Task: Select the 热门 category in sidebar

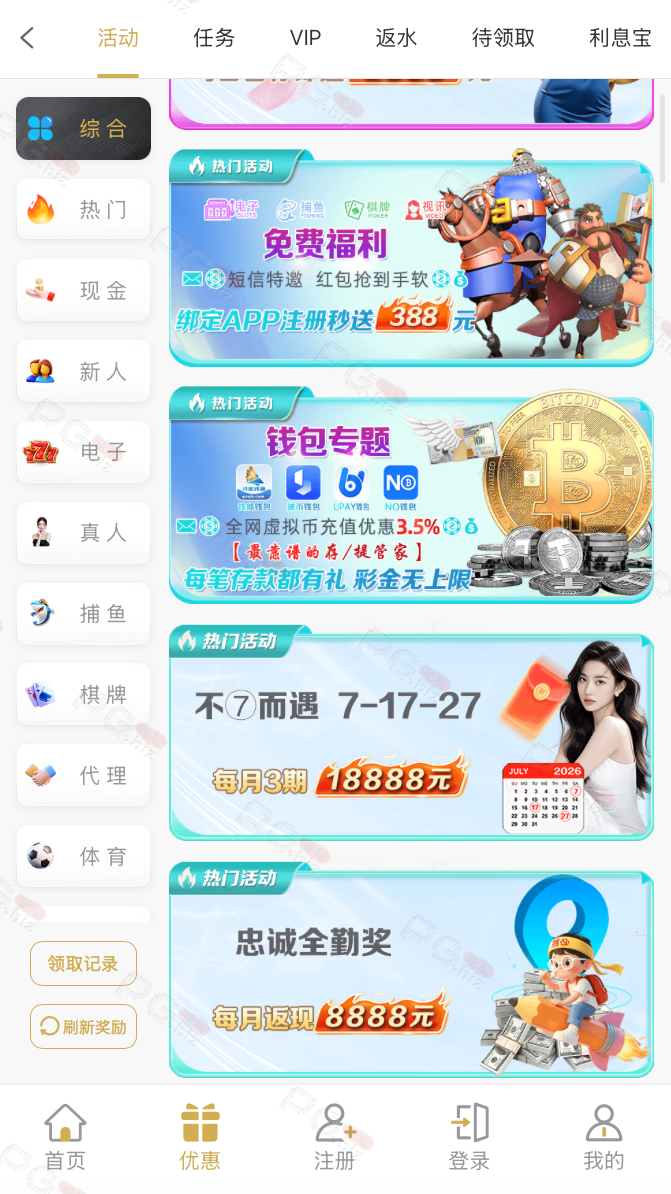Action: [x=84, y=210]
